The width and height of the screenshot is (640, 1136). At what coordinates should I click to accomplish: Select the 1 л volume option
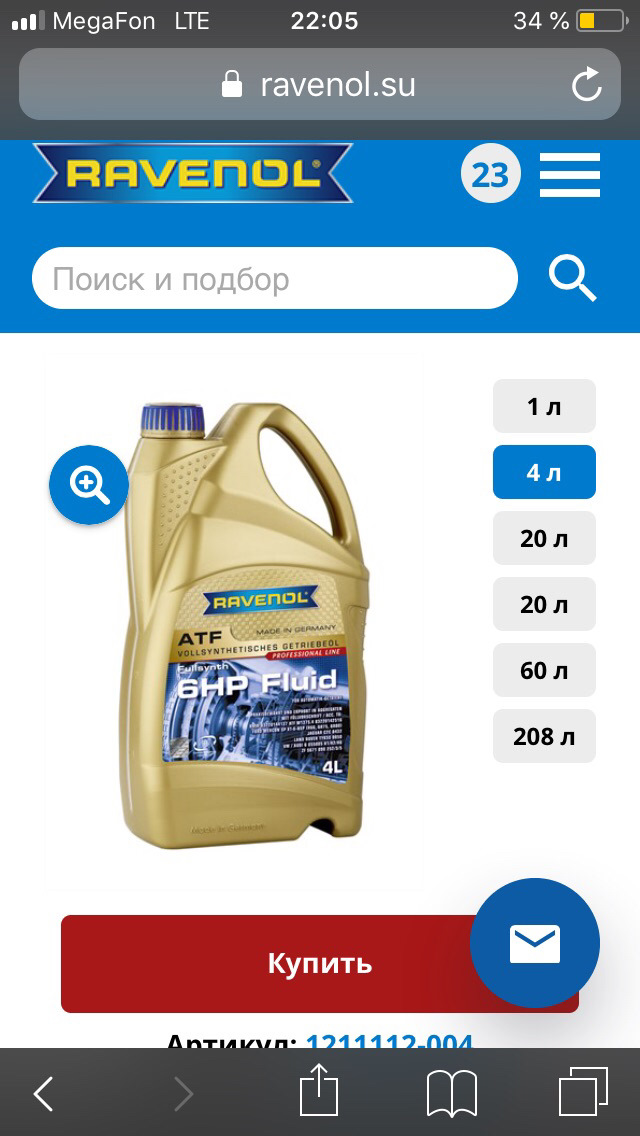pyautogui.click(x=544, y=406)
